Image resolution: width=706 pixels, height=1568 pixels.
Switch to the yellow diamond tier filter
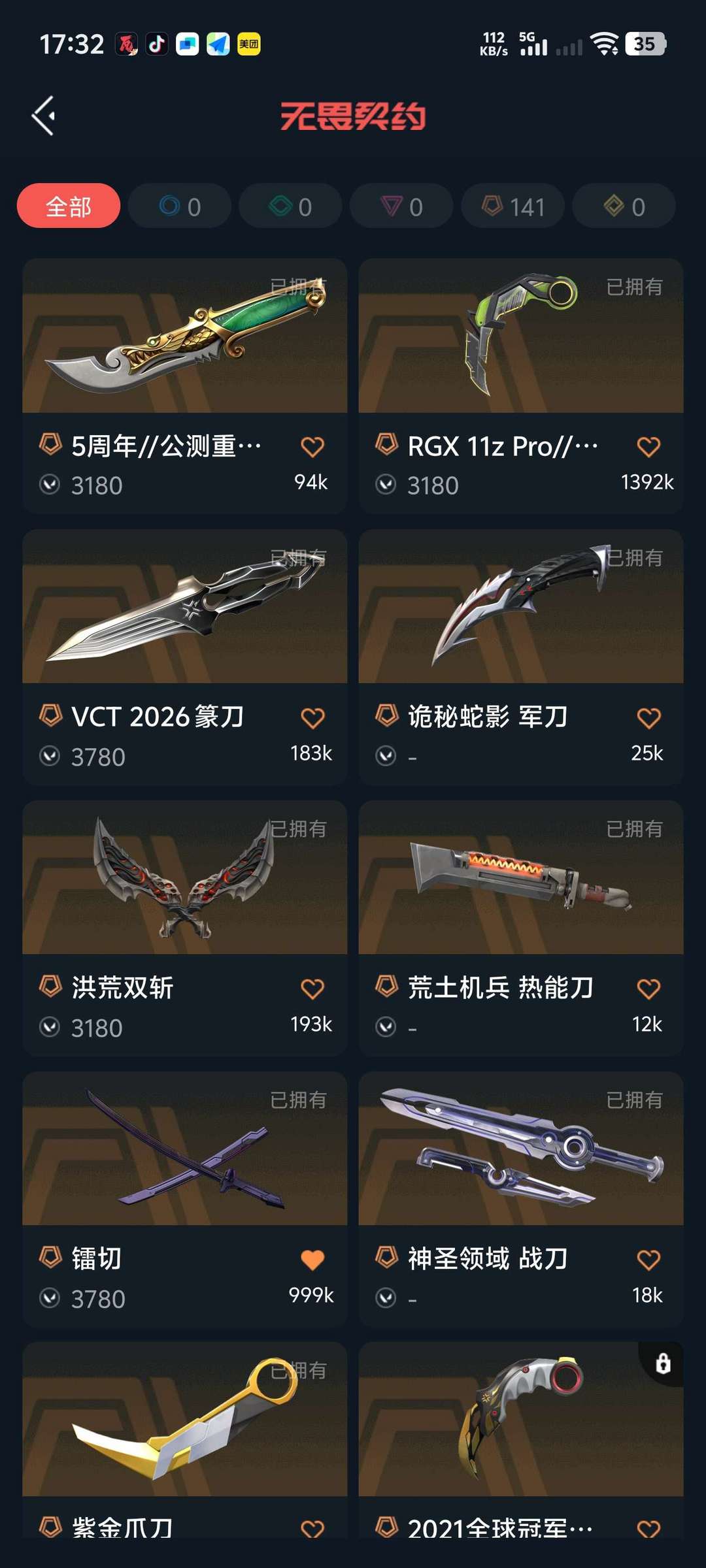pyautogui.click(x=624, y=206)
